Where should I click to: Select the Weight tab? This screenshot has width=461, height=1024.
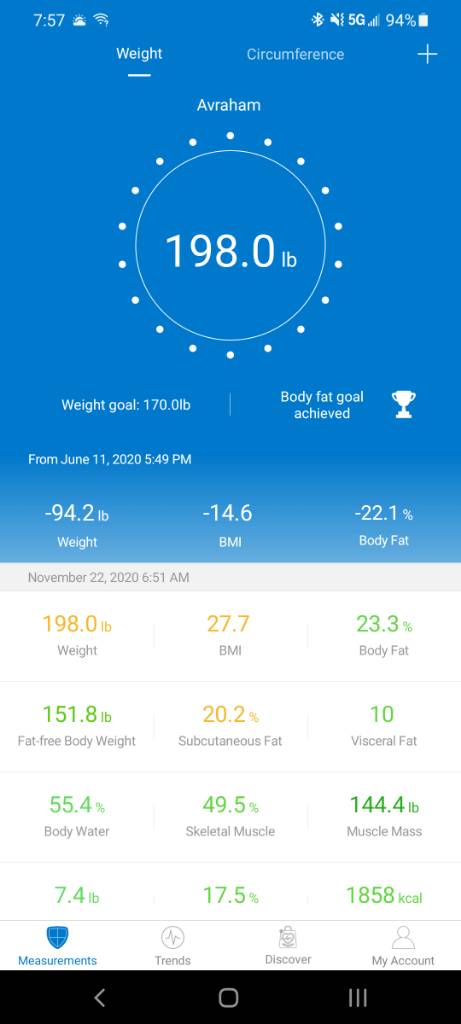pyautogui.click(x=139, y=54)
